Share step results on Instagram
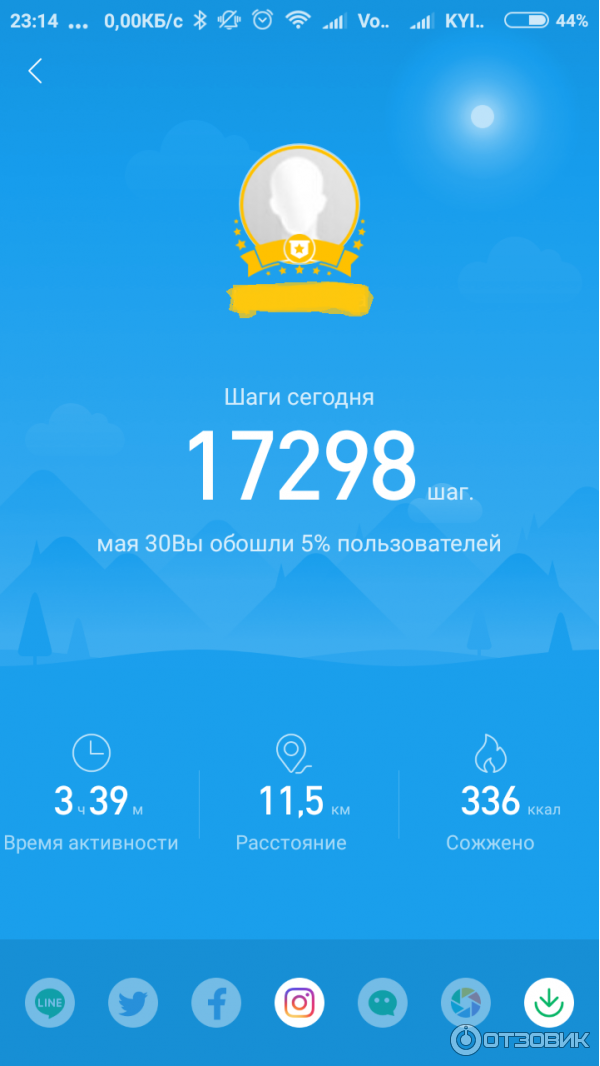This screenshot has height=1066, width=600. [x=299, y=1001]
